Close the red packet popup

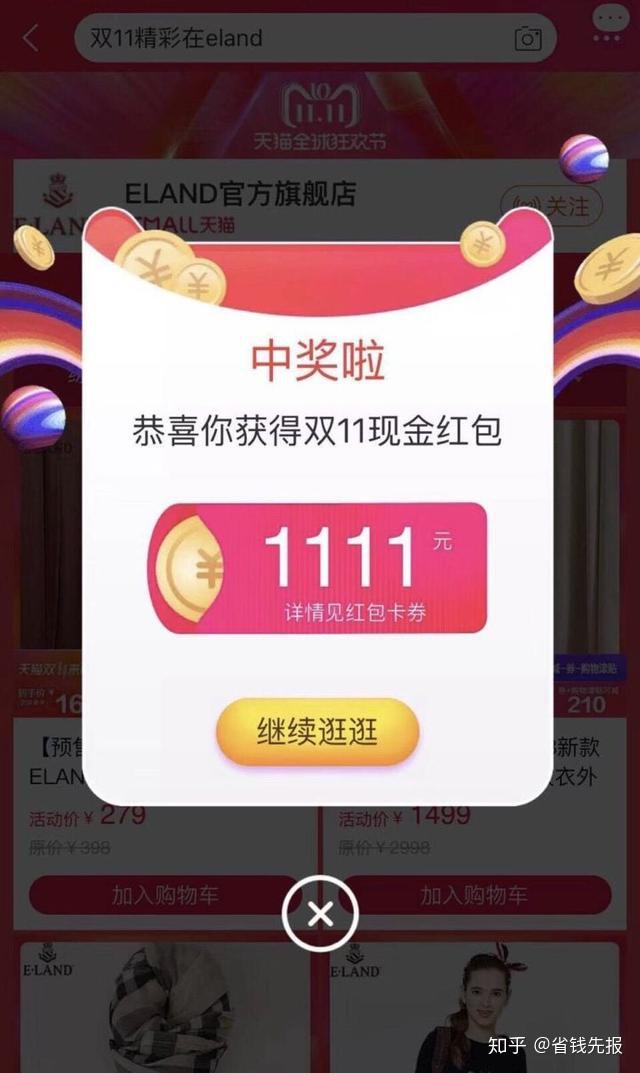[320, 914]
